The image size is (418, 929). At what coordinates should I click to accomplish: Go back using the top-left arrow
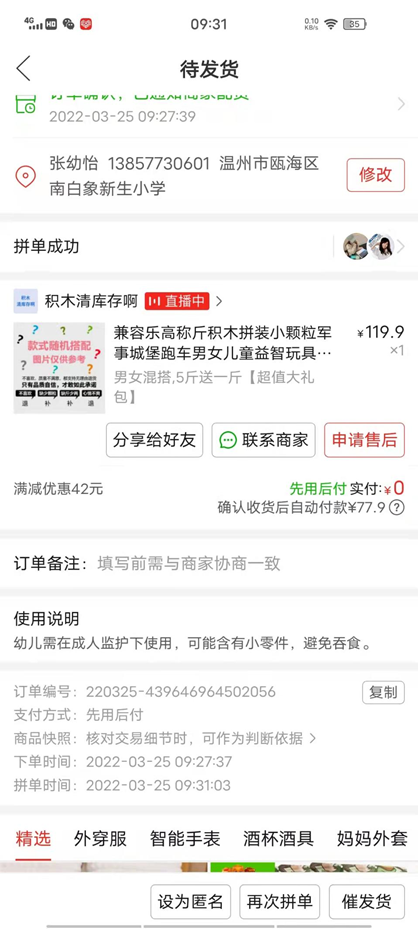coord(23,69)
